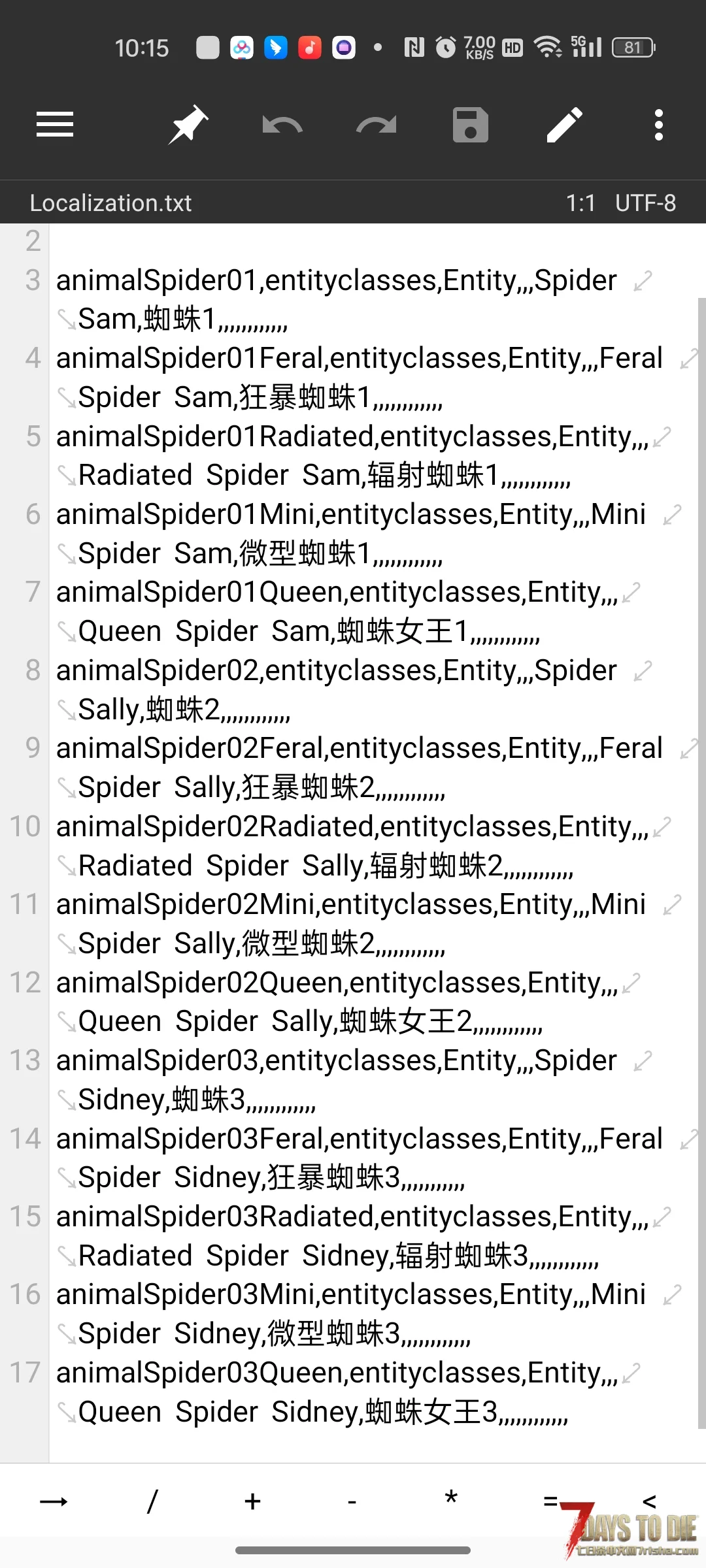This screenshot has width=706, height=1568.
Task: Save the file with disk icon
Action: (471, 124)
